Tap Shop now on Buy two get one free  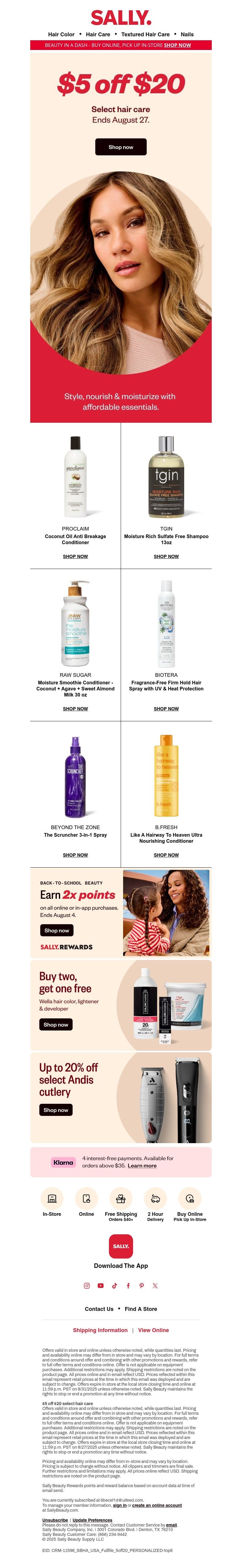pos(55,1024)
